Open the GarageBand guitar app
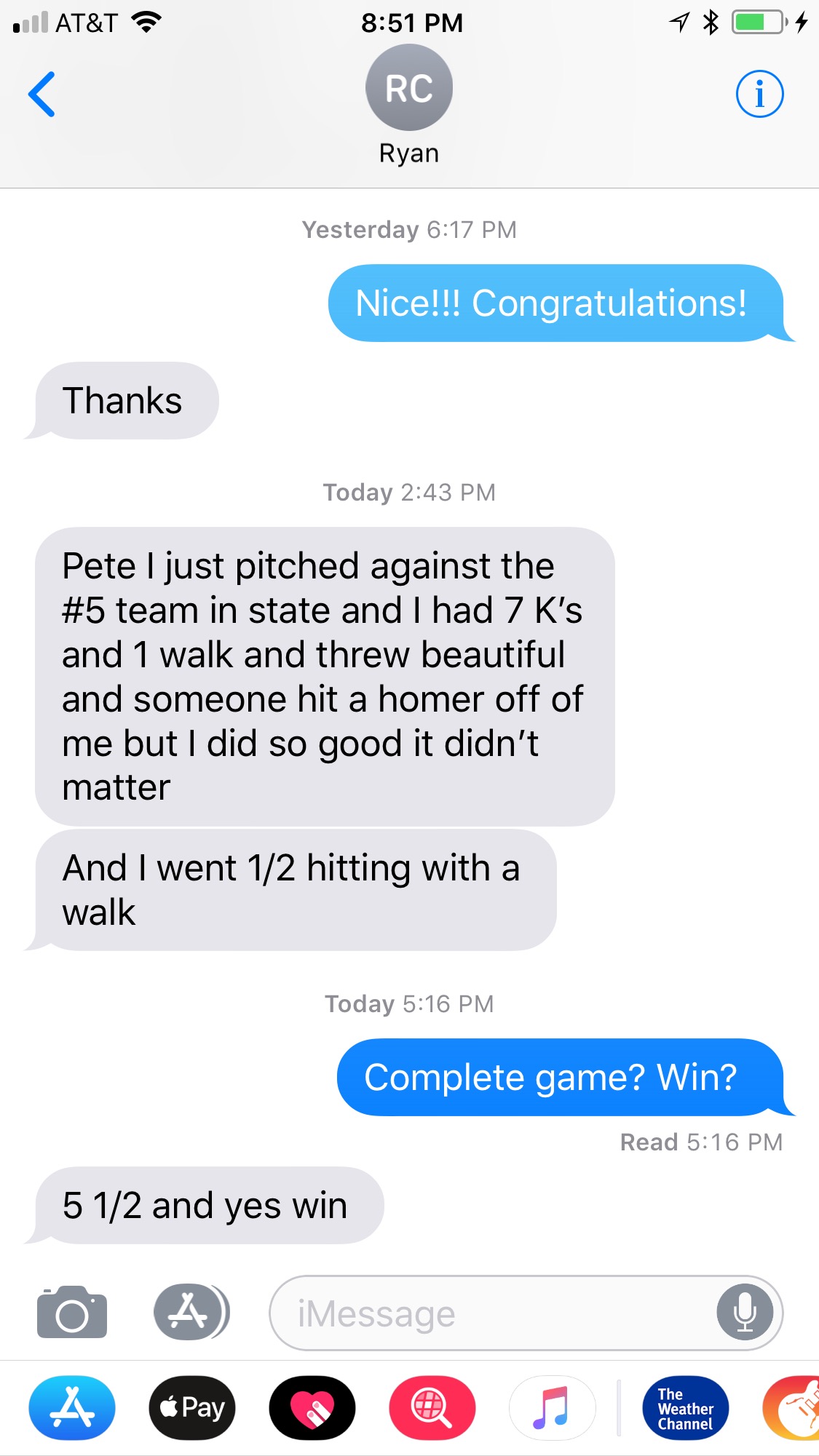 coord(792,1408)
